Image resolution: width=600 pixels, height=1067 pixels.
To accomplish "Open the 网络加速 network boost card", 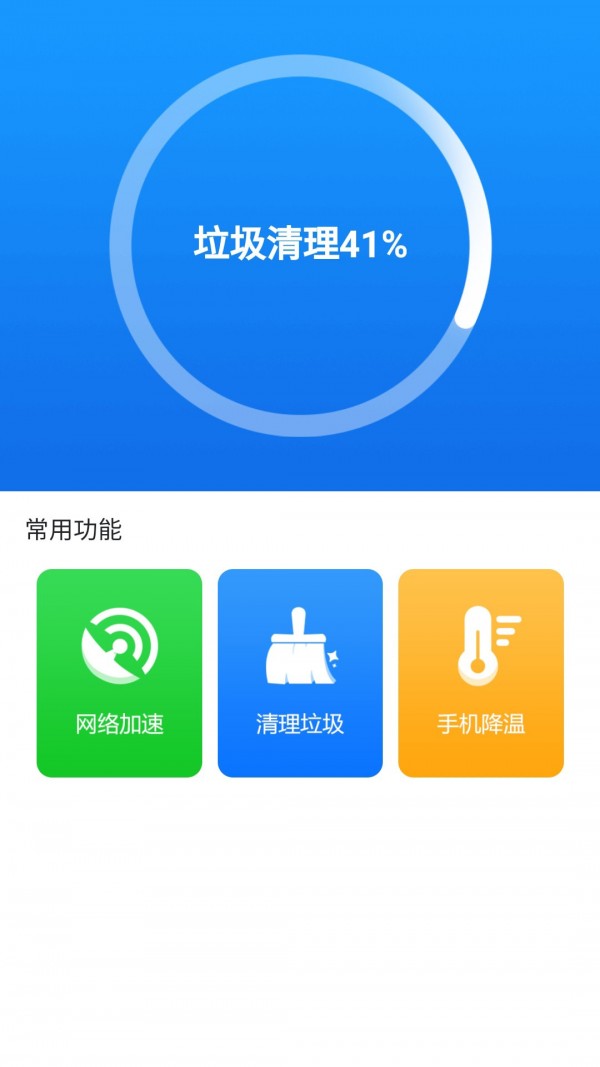I will (119, 673).
